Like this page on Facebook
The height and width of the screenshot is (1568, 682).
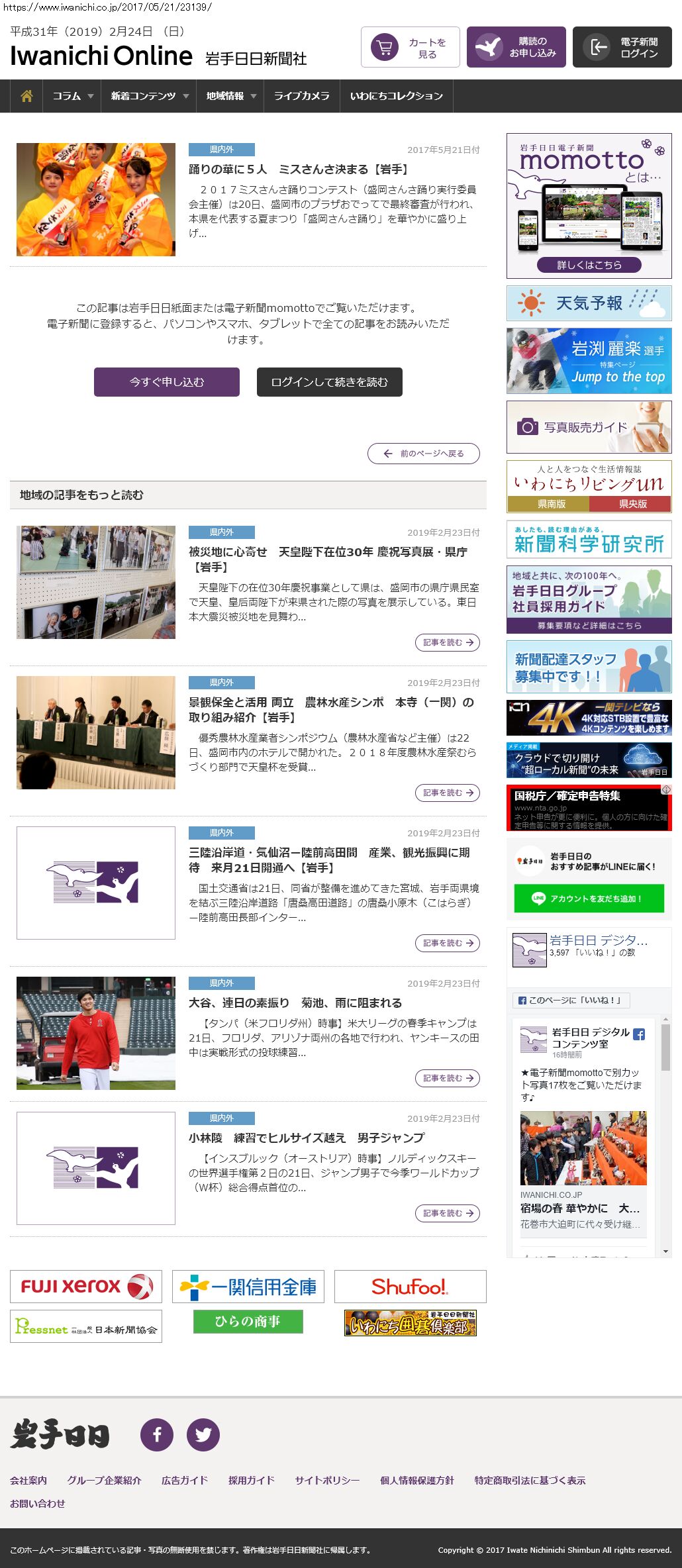571,1000
